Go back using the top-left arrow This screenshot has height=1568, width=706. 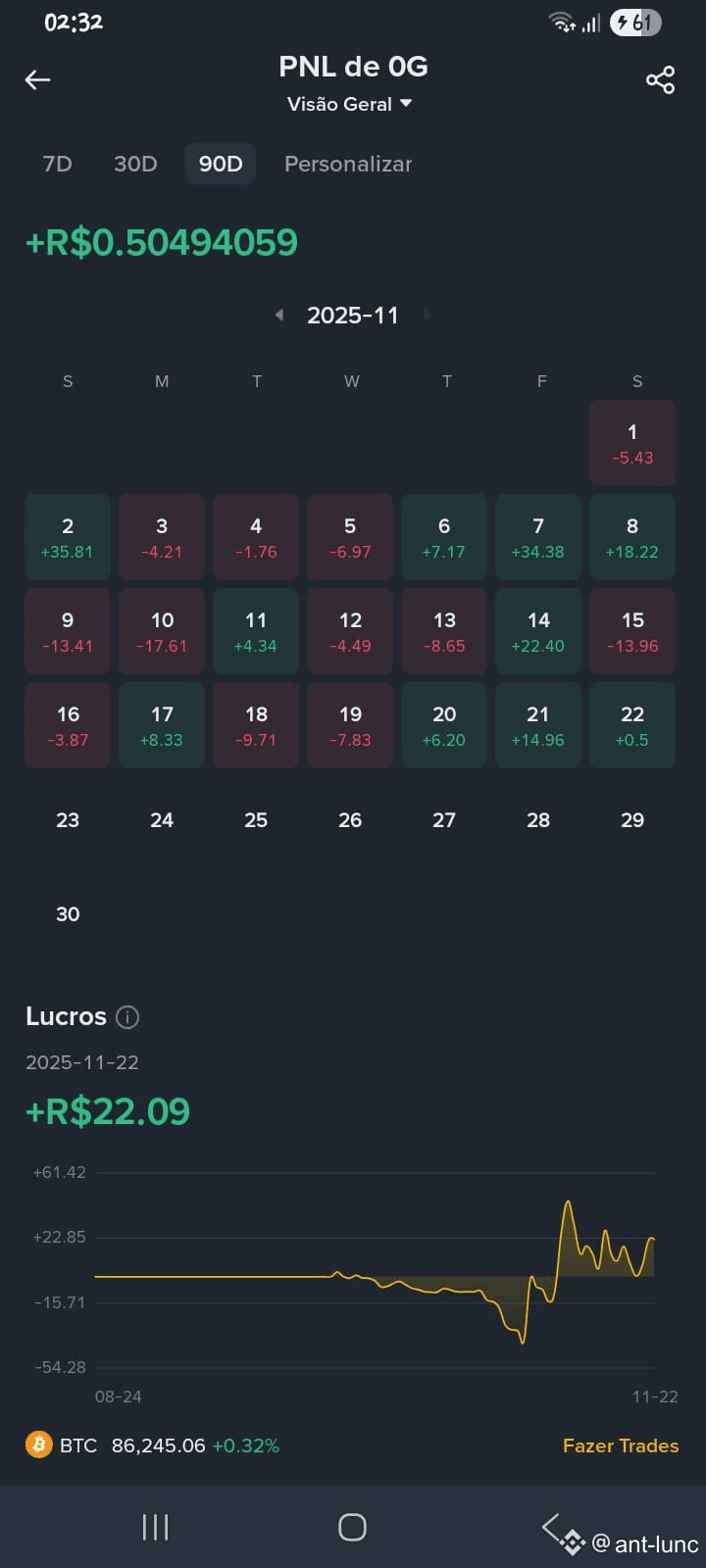(x=37, y=79)
